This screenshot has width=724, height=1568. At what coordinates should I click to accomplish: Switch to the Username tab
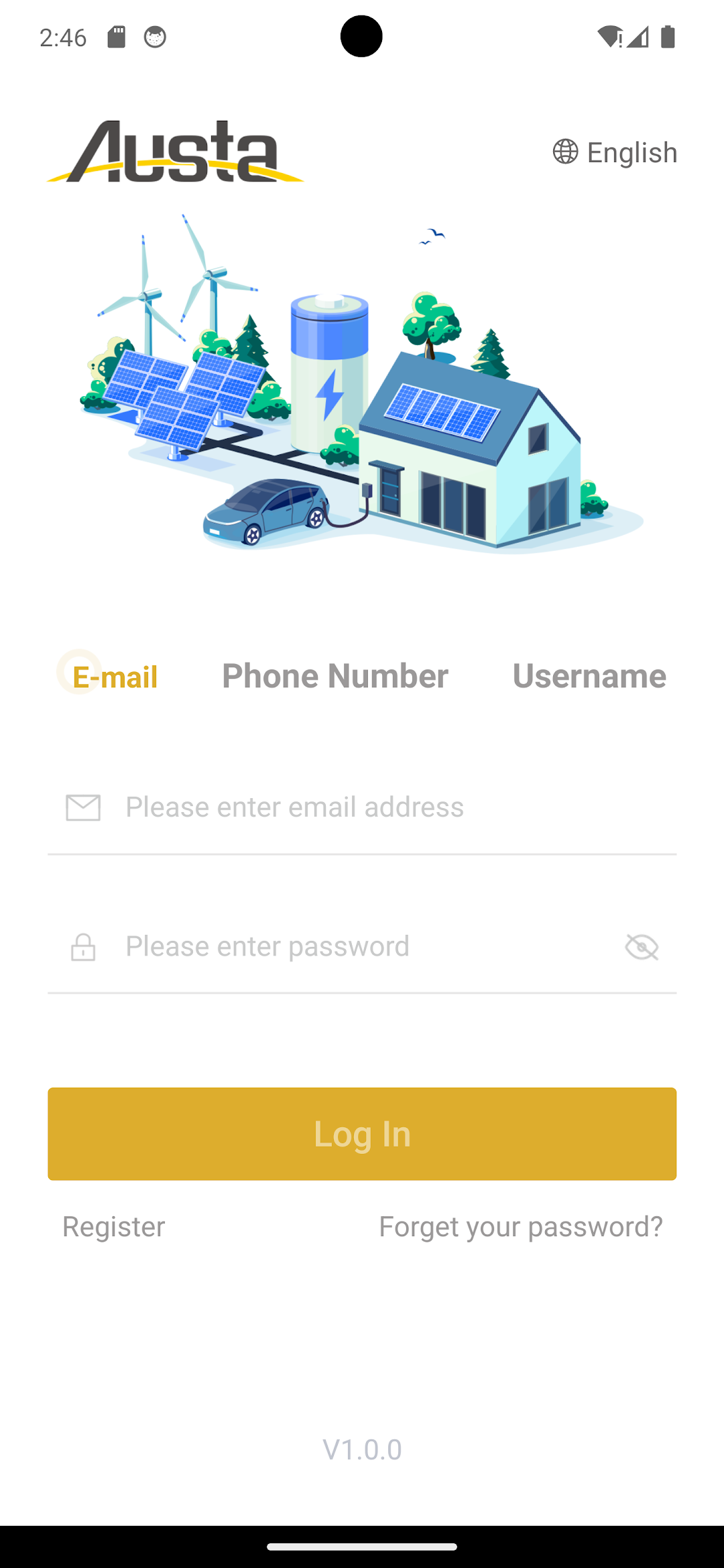click(x=589, y=676)
